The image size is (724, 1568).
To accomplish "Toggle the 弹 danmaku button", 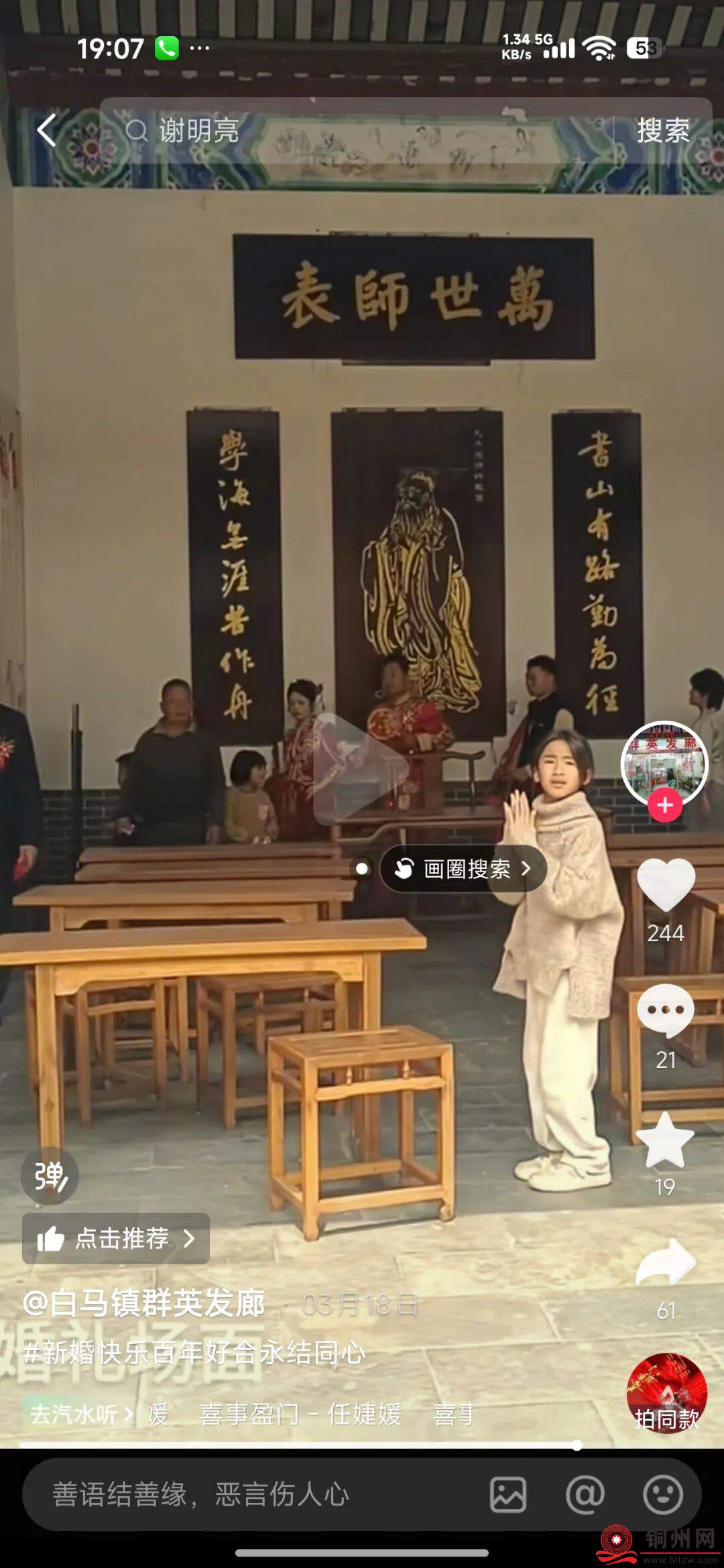I will (x=50, y=1176).
